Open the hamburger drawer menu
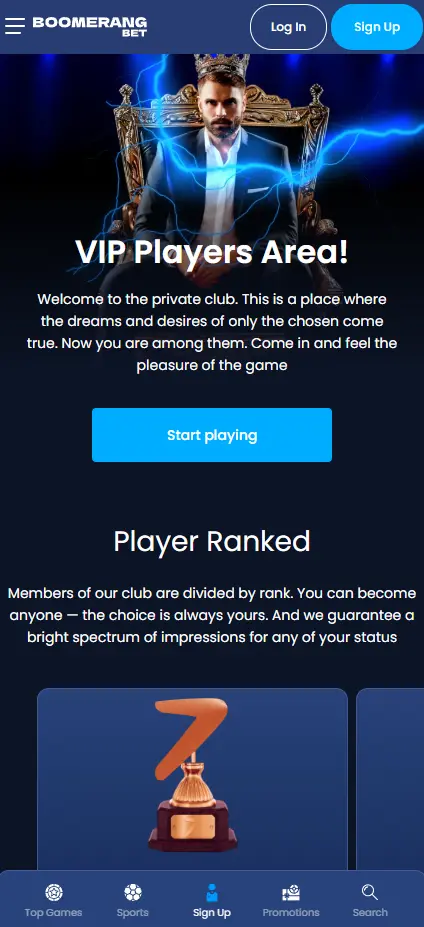 [15, 26]
